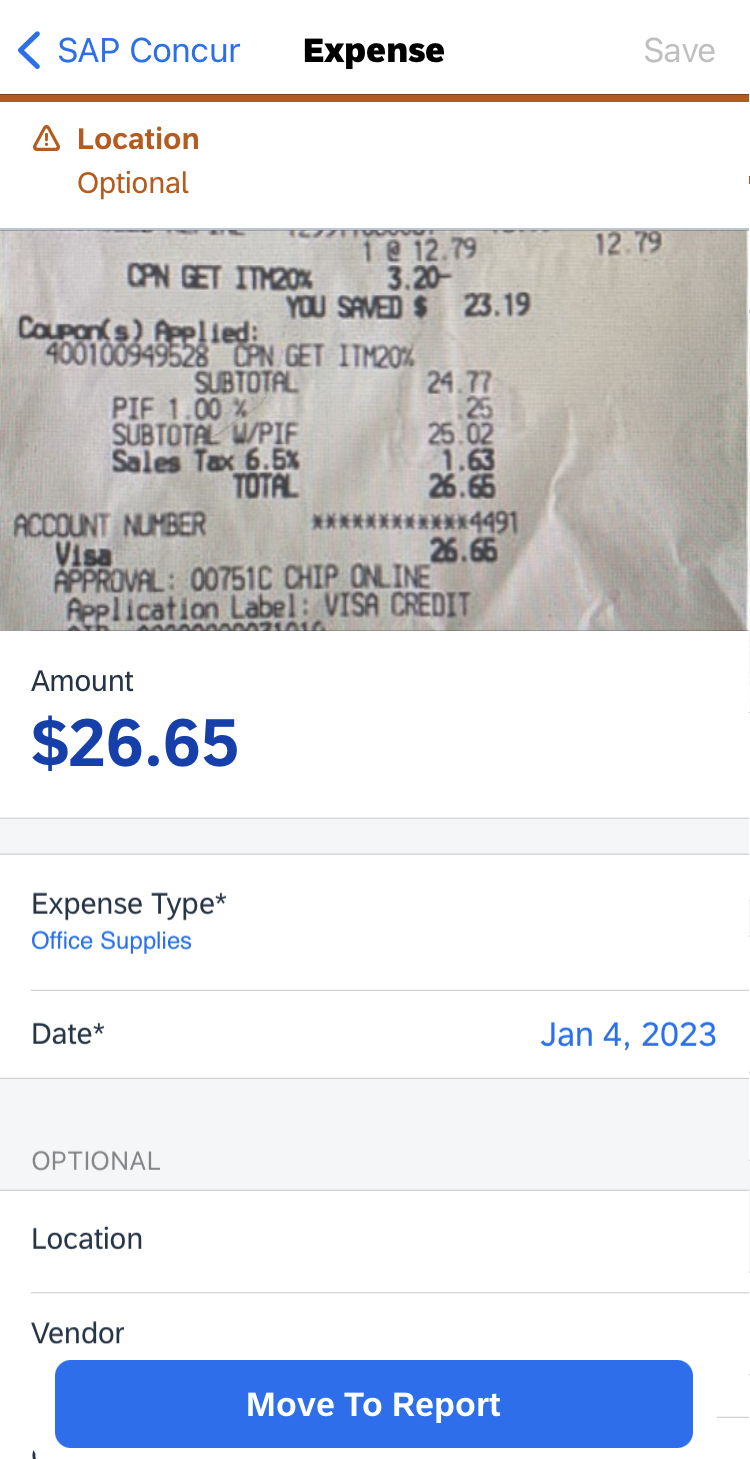The height and width of the screenshot is (1459, 750).
Task: Move this expense to a report
Action: coord(374,1404)
